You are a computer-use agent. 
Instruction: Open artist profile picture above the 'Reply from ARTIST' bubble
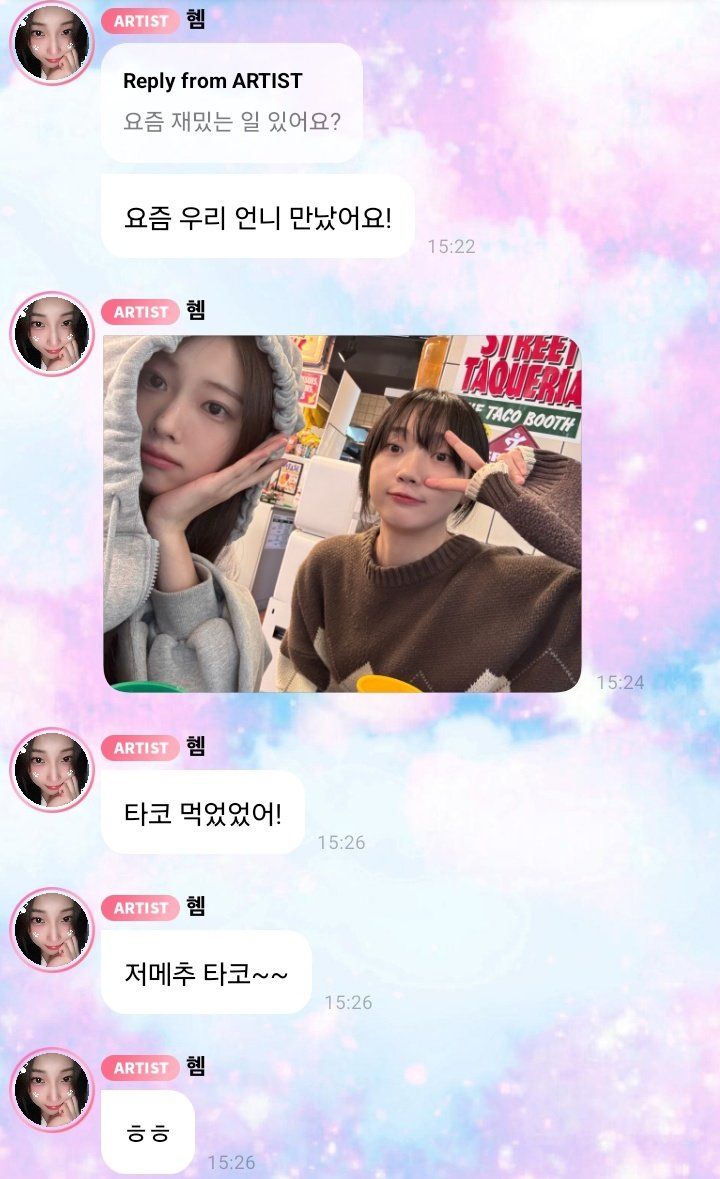(x=52, y=43)
